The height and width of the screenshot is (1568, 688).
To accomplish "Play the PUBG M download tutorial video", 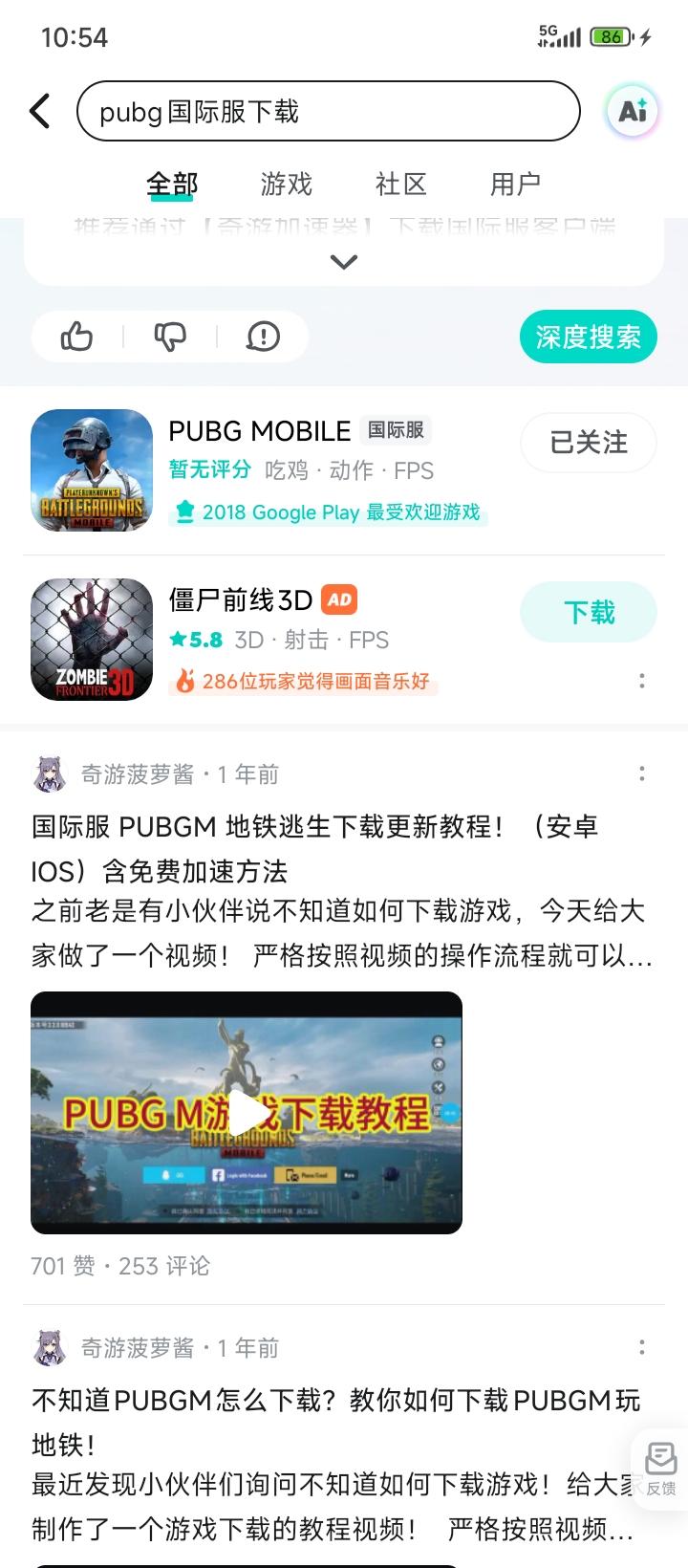I will (247, 1112).
